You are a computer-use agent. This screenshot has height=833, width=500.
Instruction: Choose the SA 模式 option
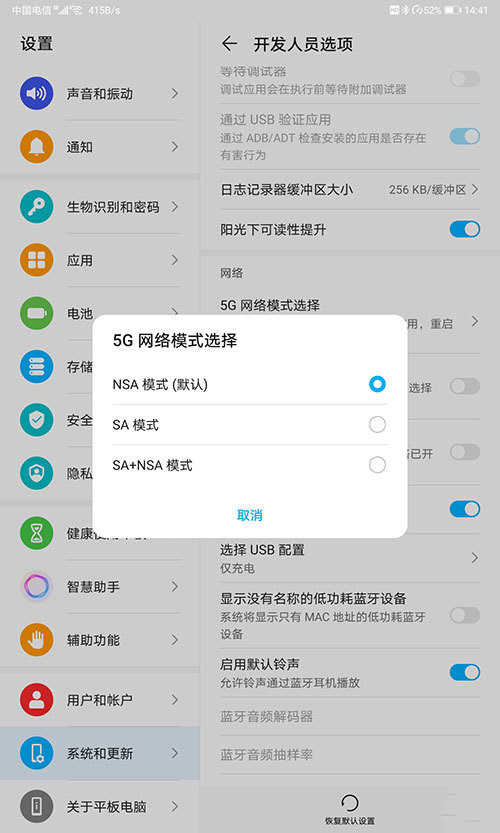pos(249,425)
